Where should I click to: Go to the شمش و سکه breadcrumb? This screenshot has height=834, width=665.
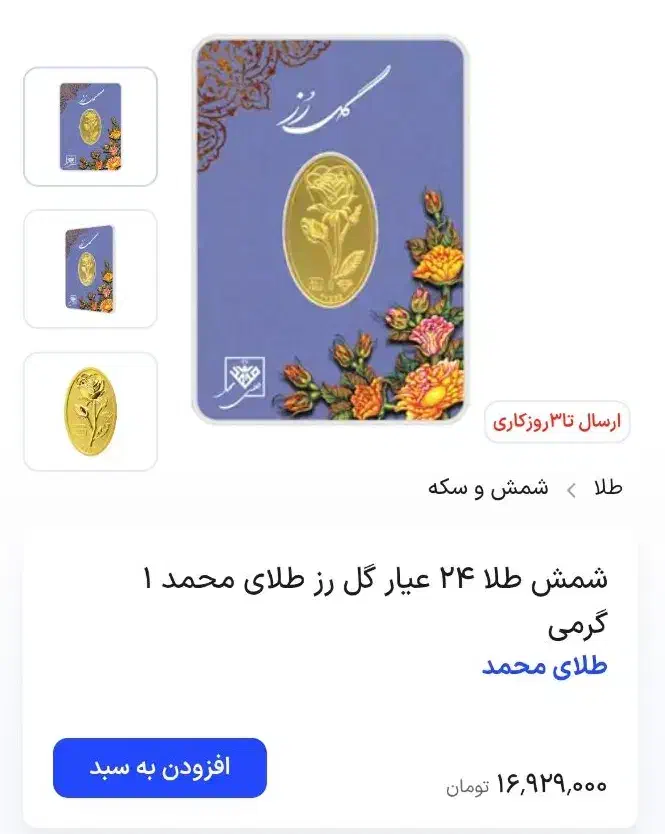coord(488,488)
